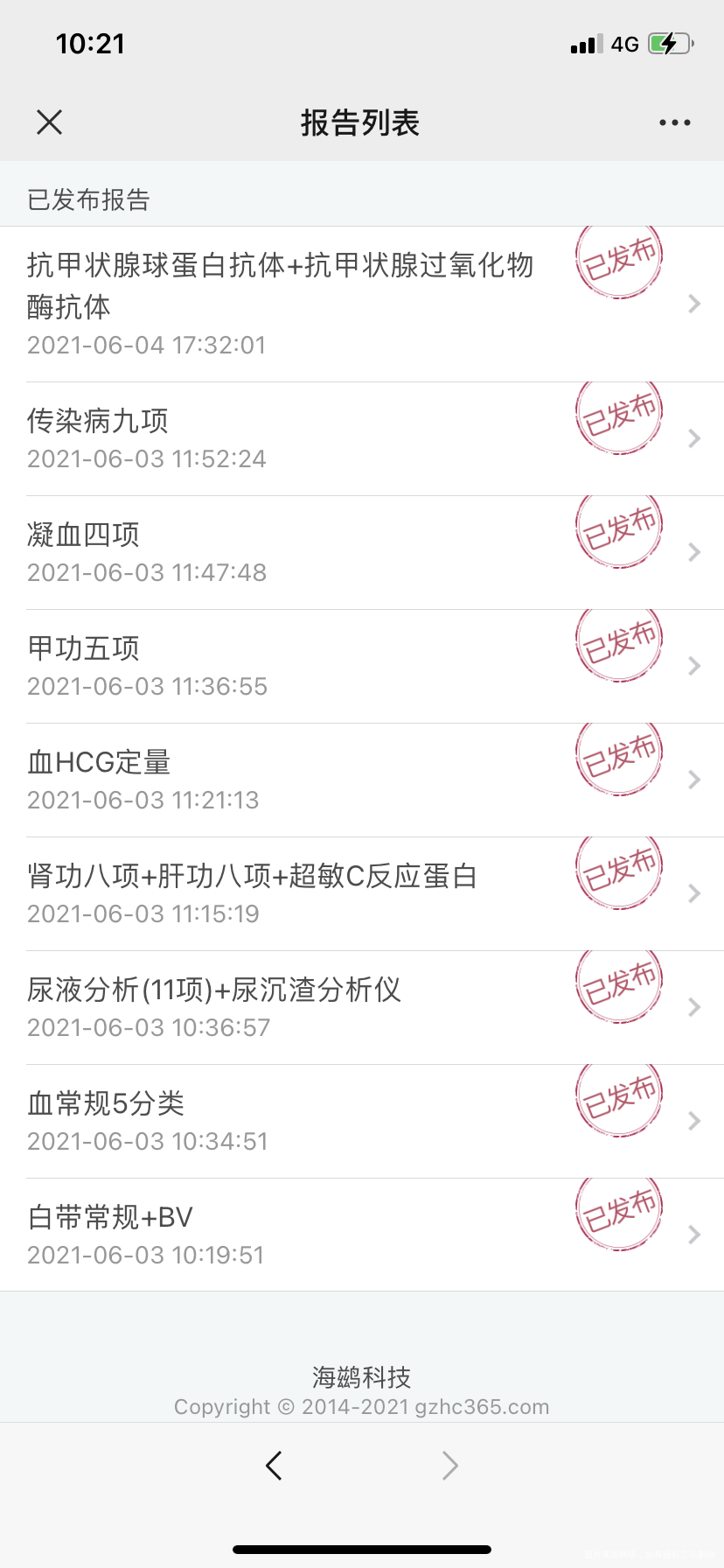Tap the 4G network indicator
The height and width of the screenshot is (1568, 724).
point(624,43)
